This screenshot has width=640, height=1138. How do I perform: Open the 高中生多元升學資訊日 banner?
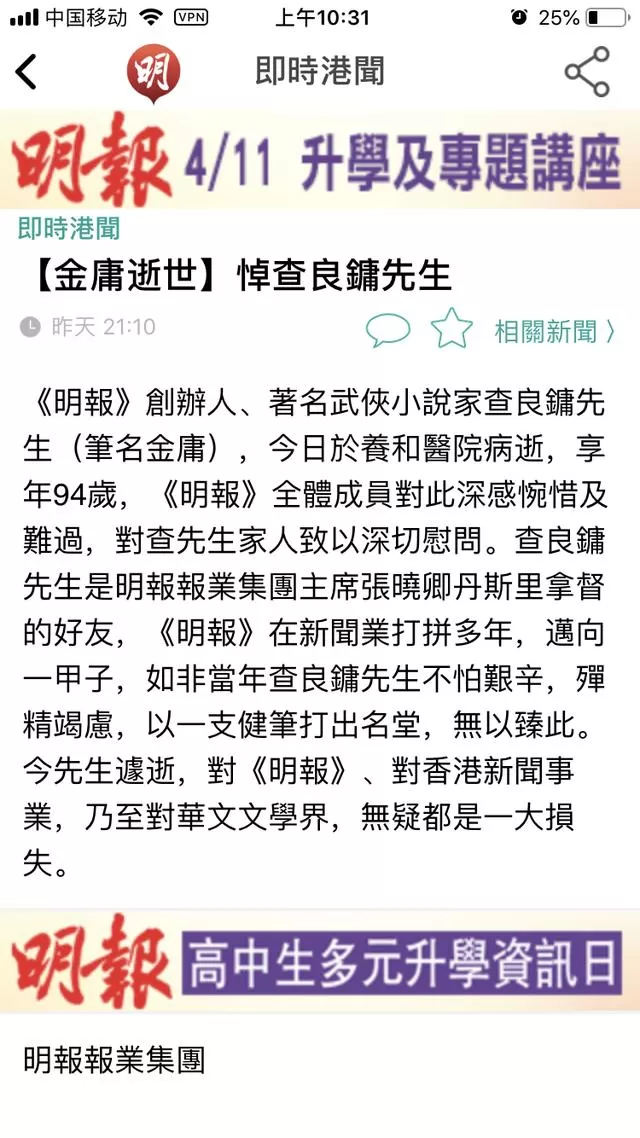[320, 961]
